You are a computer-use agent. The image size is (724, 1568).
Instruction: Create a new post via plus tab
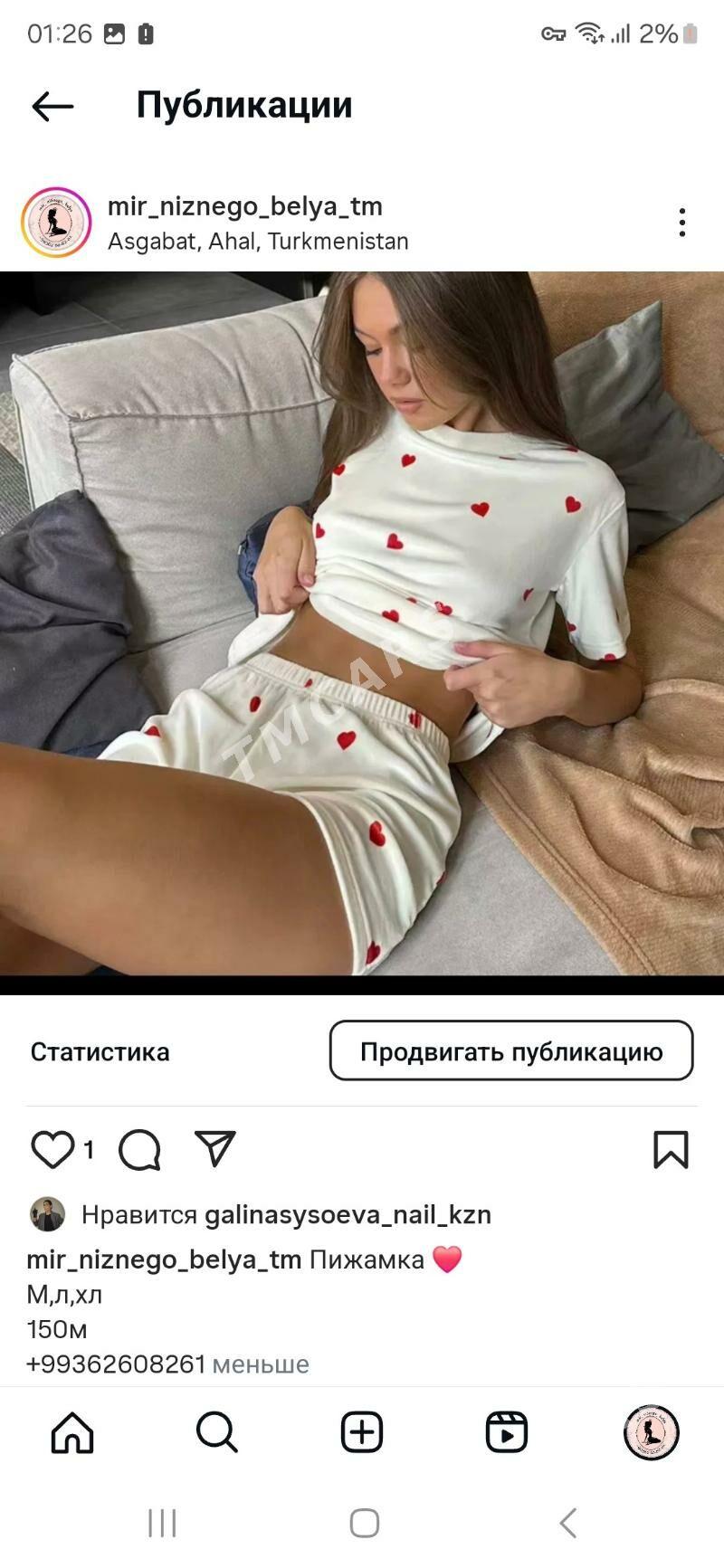point(362,1432)
